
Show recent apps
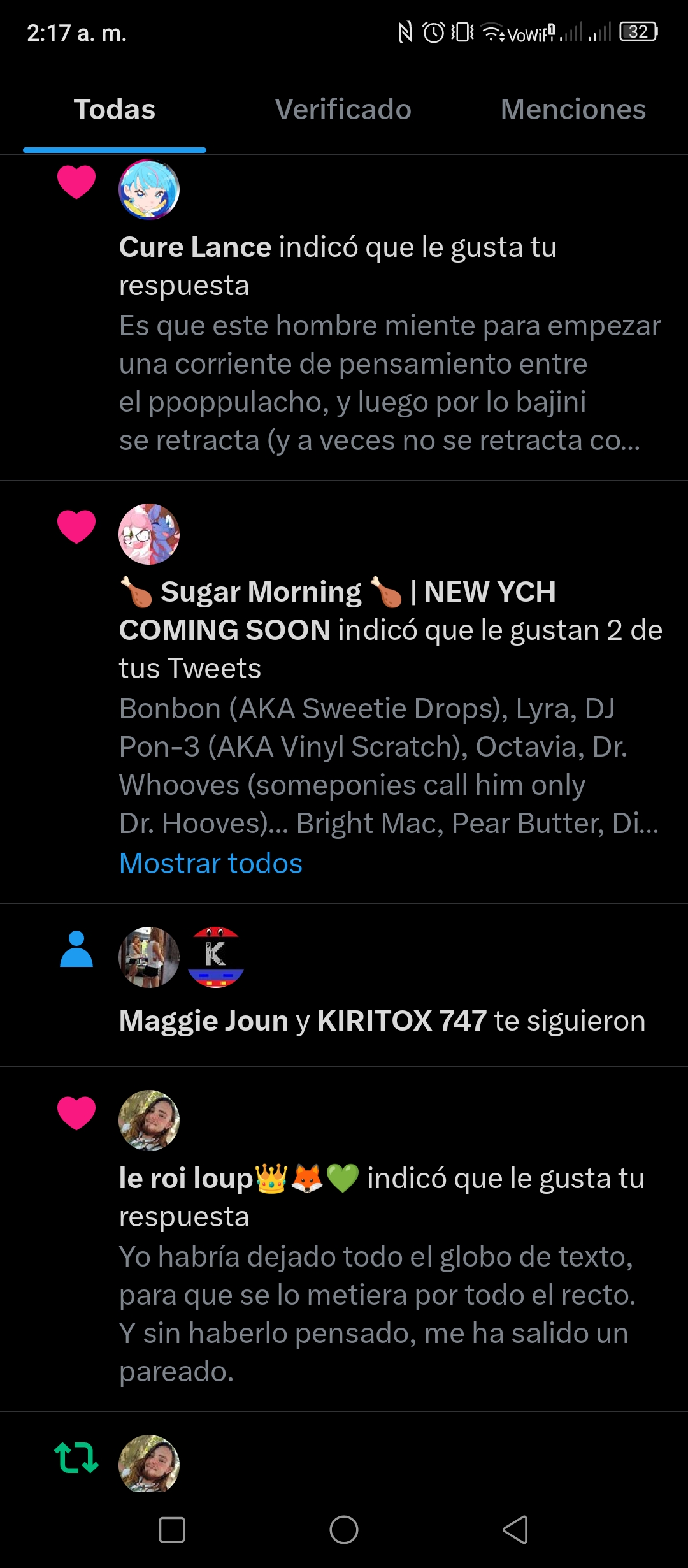[172, 1530]
